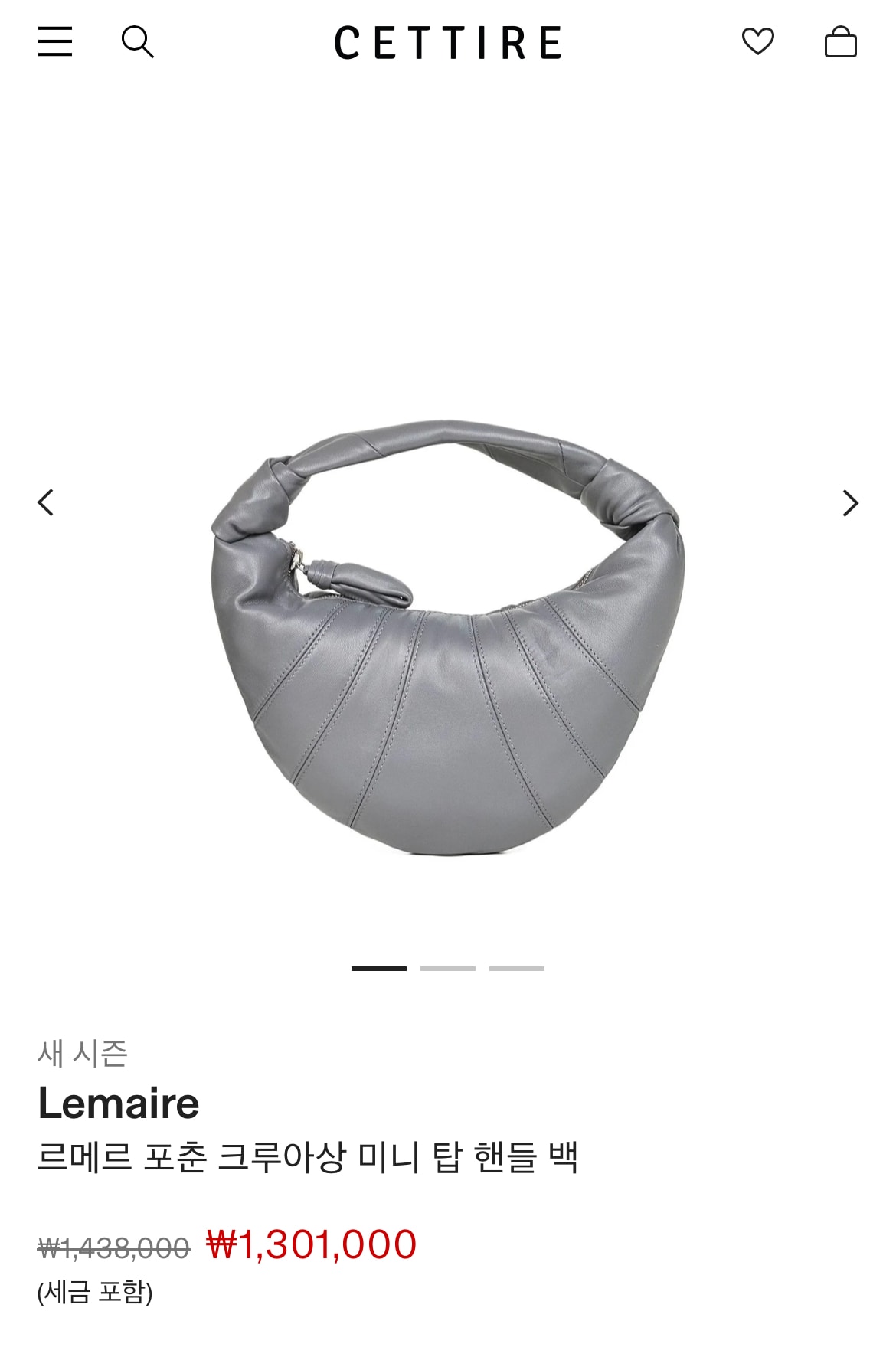Open the Lemaire brand page

point(119,1104)
